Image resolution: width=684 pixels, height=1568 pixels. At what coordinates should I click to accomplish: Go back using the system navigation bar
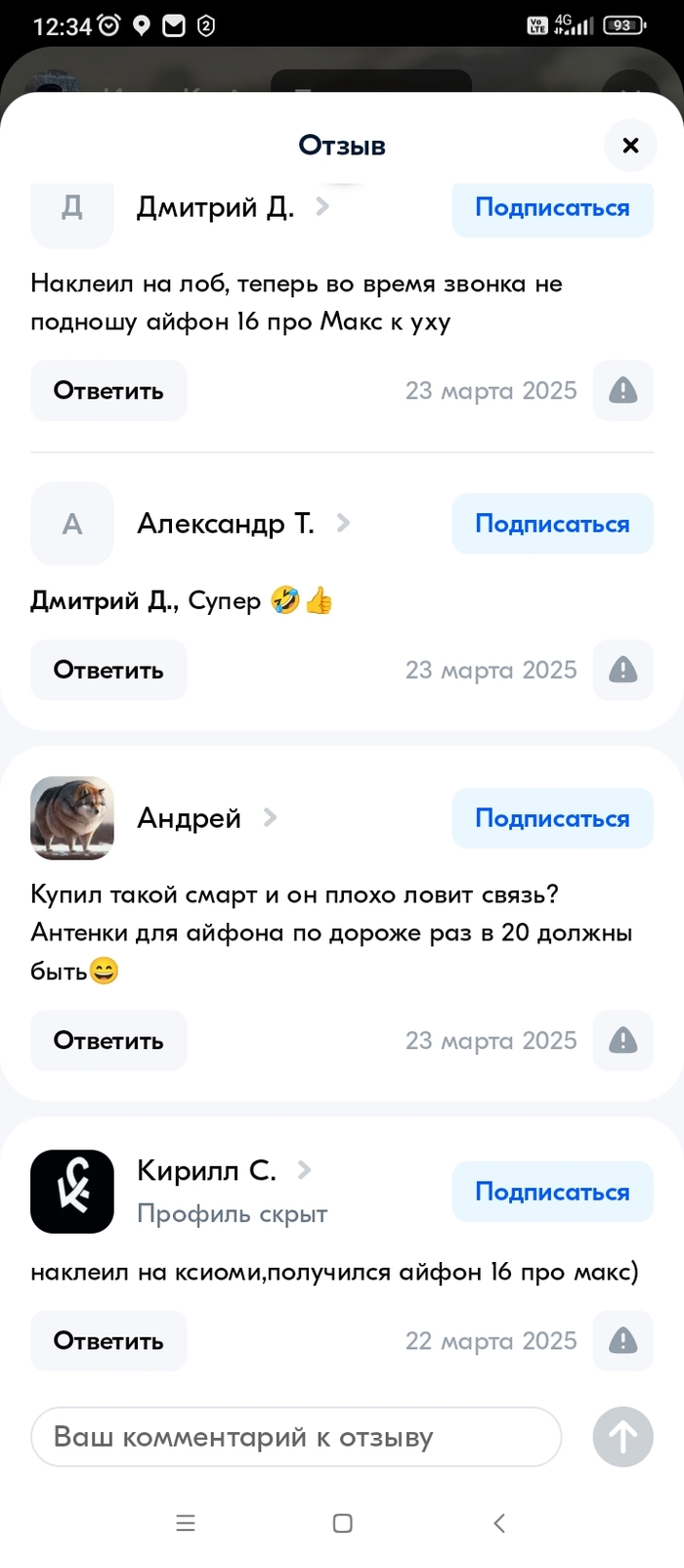[499, 1523]
